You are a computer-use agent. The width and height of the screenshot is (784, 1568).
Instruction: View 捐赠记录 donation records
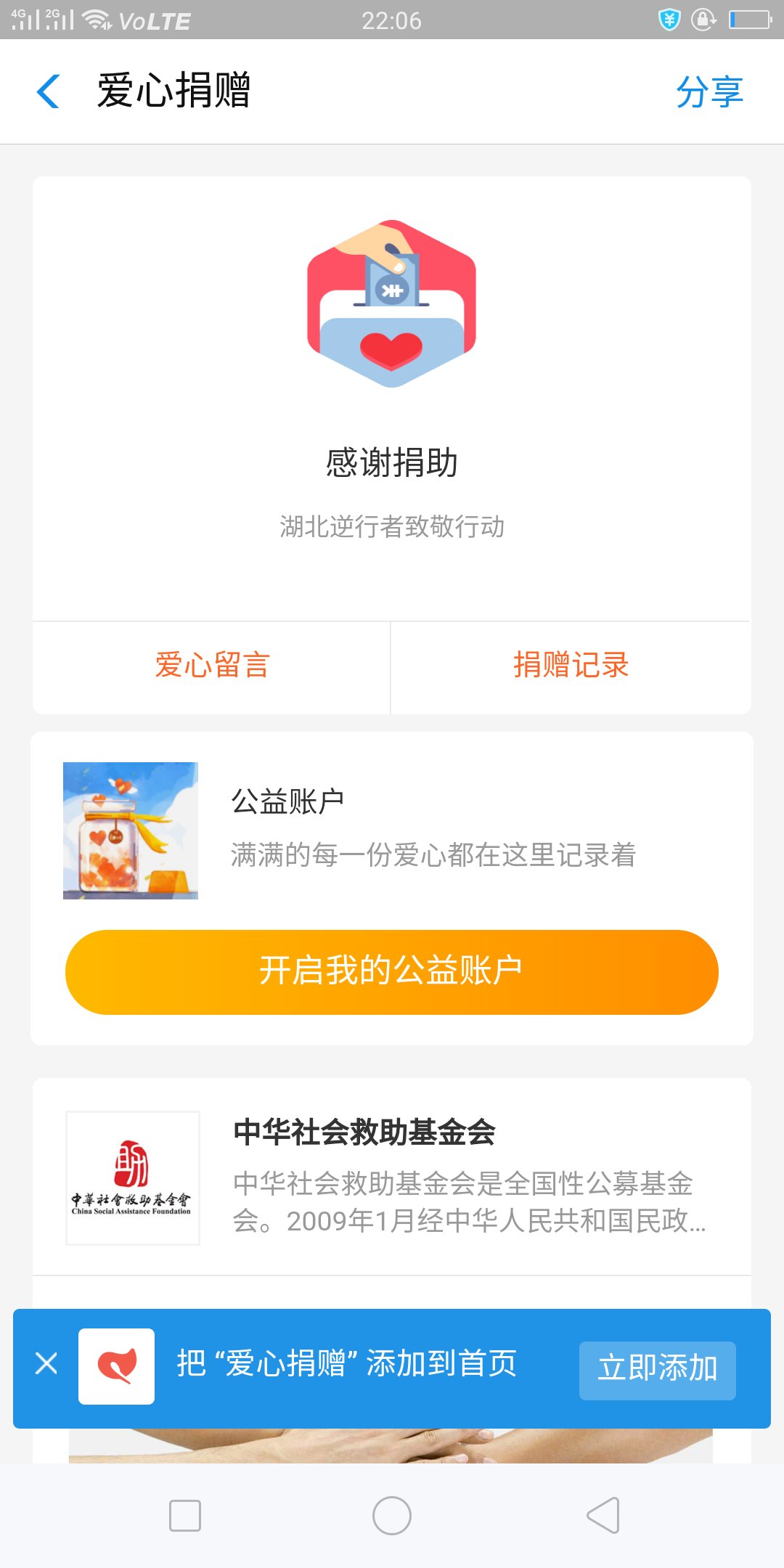tap(571, 665)
